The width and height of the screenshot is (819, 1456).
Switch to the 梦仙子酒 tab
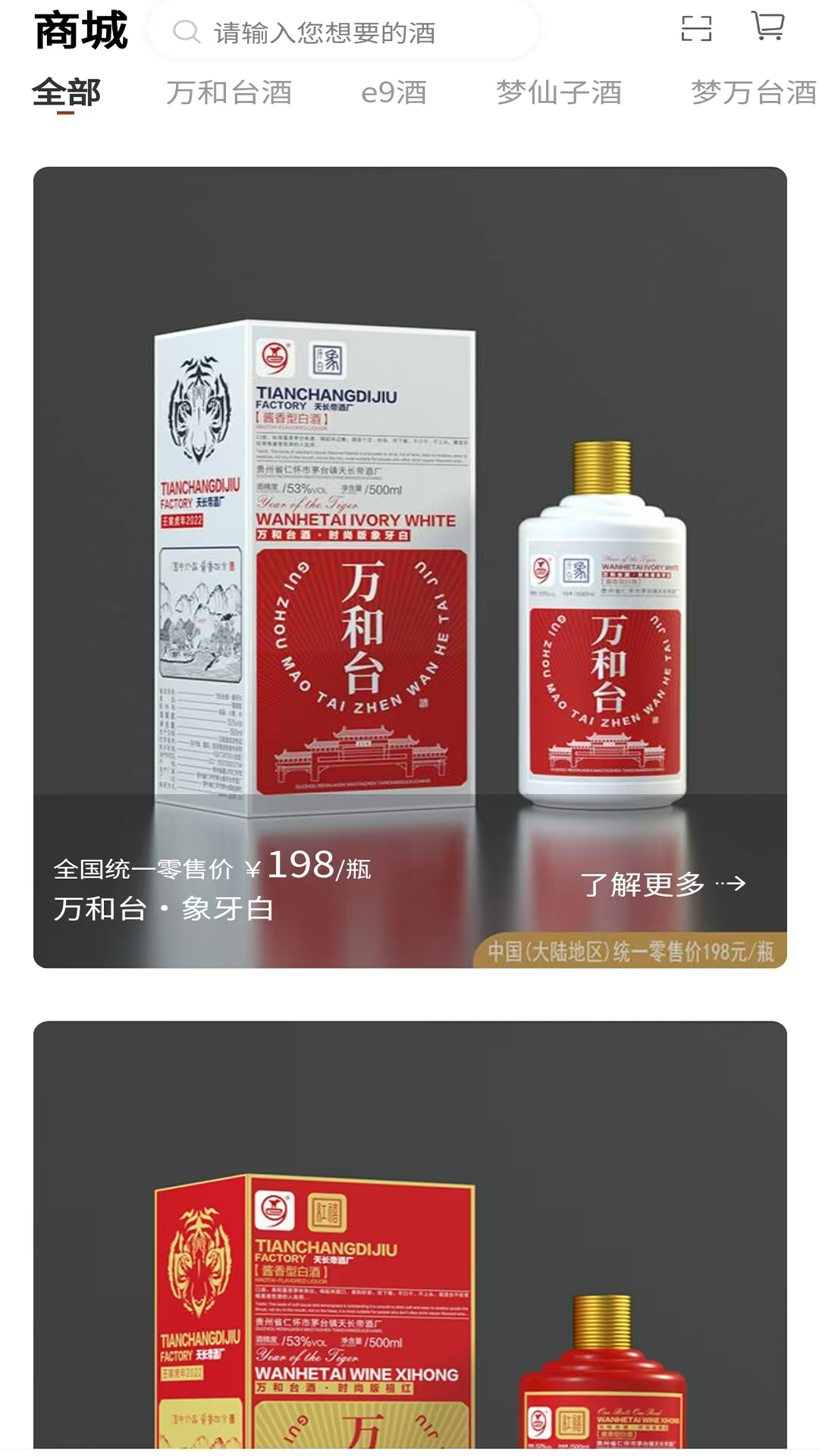click(x=559, y=93)
